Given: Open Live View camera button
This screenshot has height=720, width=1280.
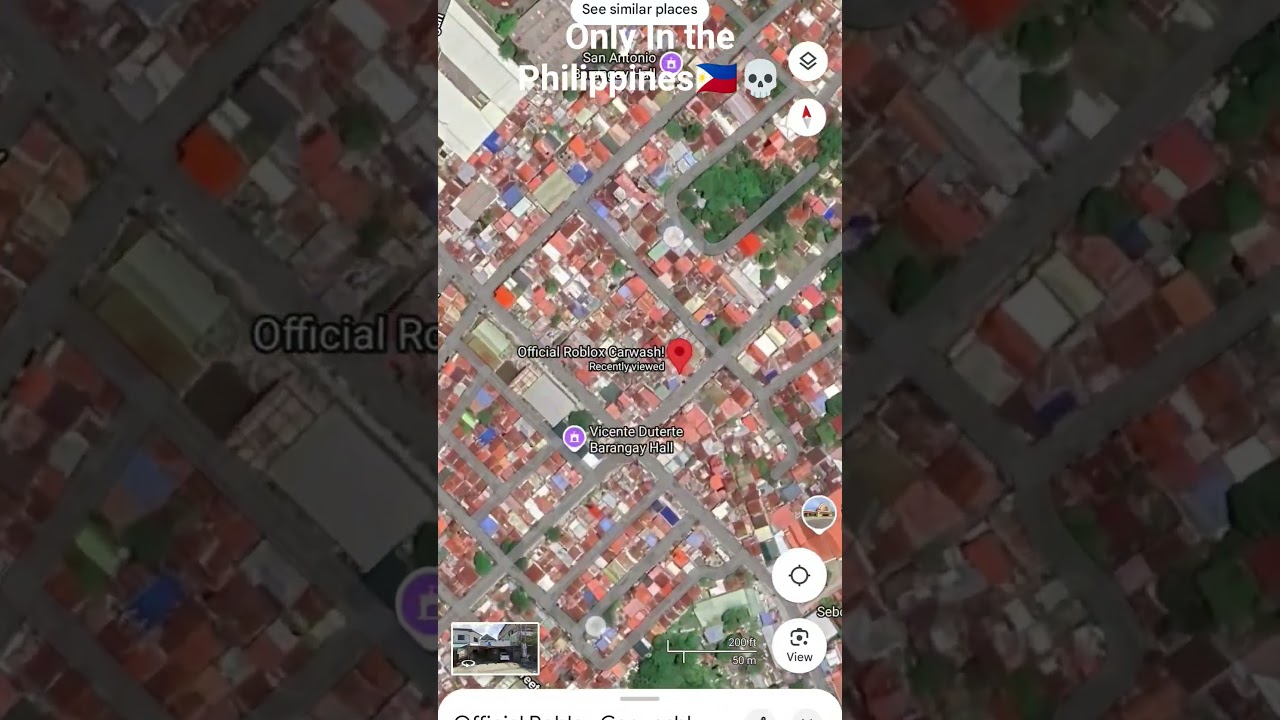Looking at the screenshot, I should (x=798, y=645).
